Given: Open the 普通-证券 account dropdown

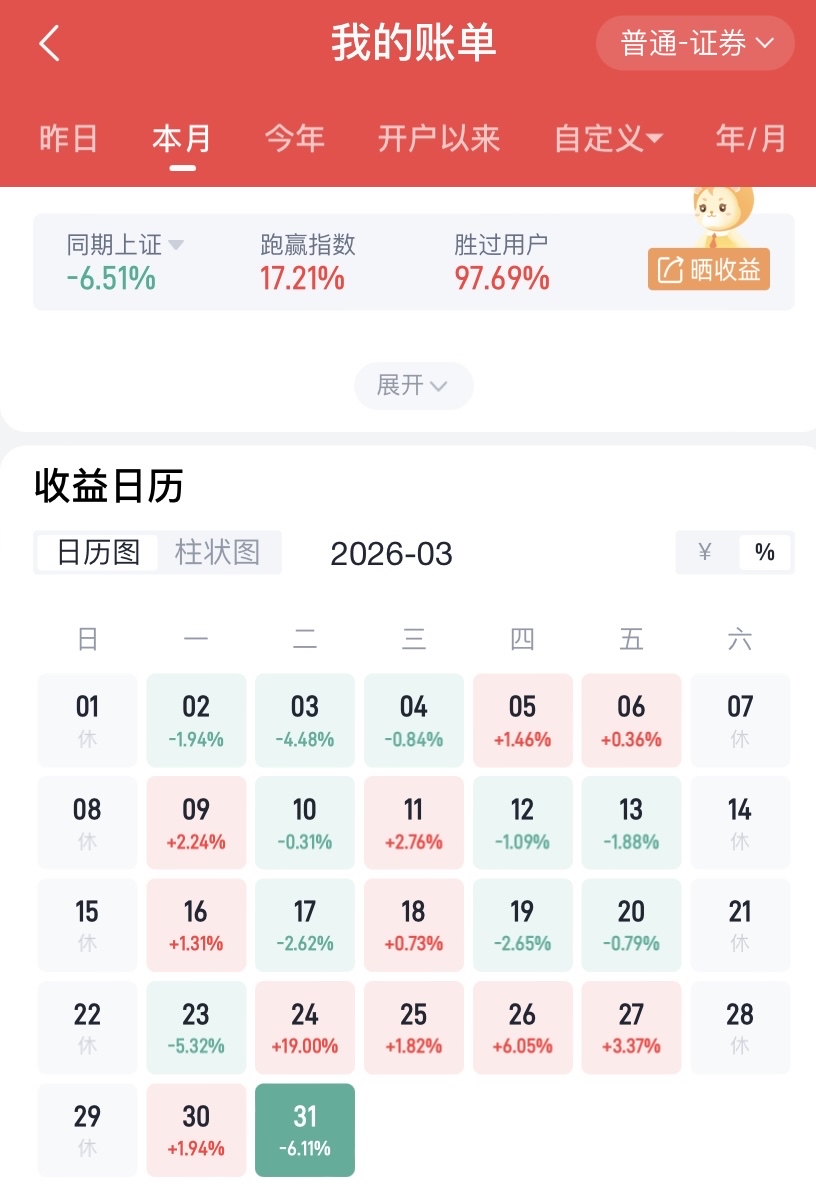Looking at the screenshot, I should 696,44.
